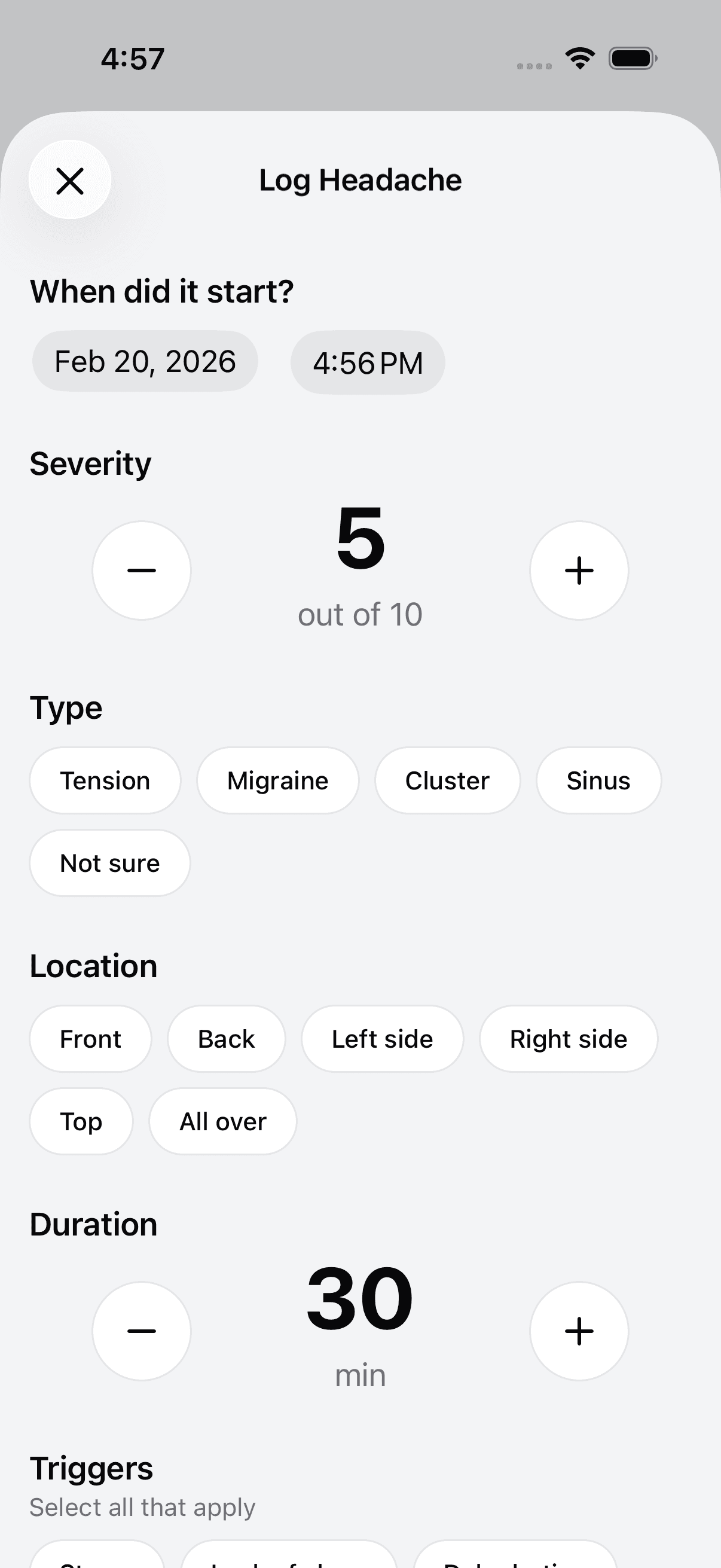The image size is (721, 1568).
Task: Close the Log Headache form
Action: [x=69, y=180]
